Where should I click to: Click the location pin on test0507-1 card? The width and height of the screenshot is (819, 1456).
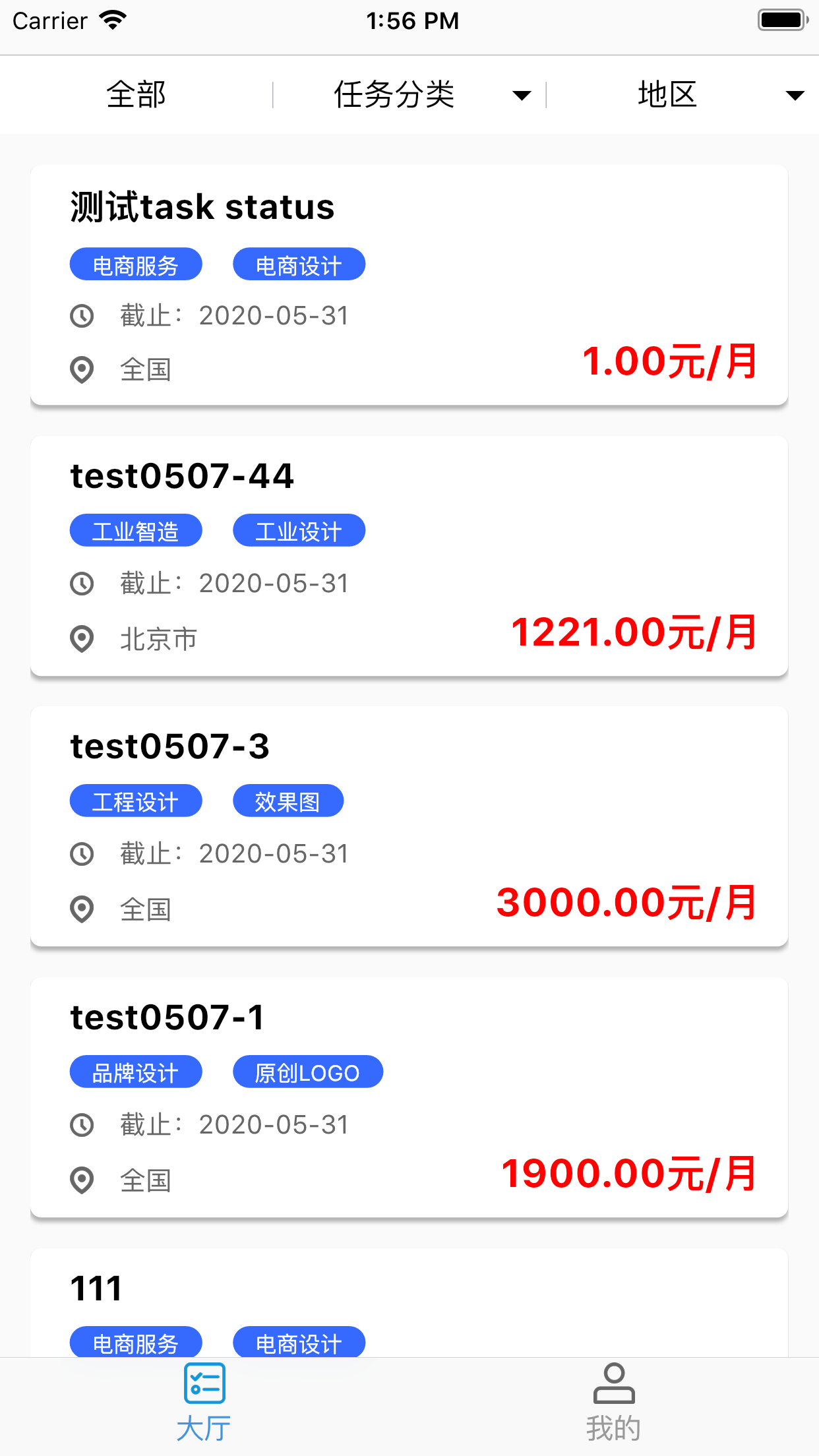coord(81,1180)
